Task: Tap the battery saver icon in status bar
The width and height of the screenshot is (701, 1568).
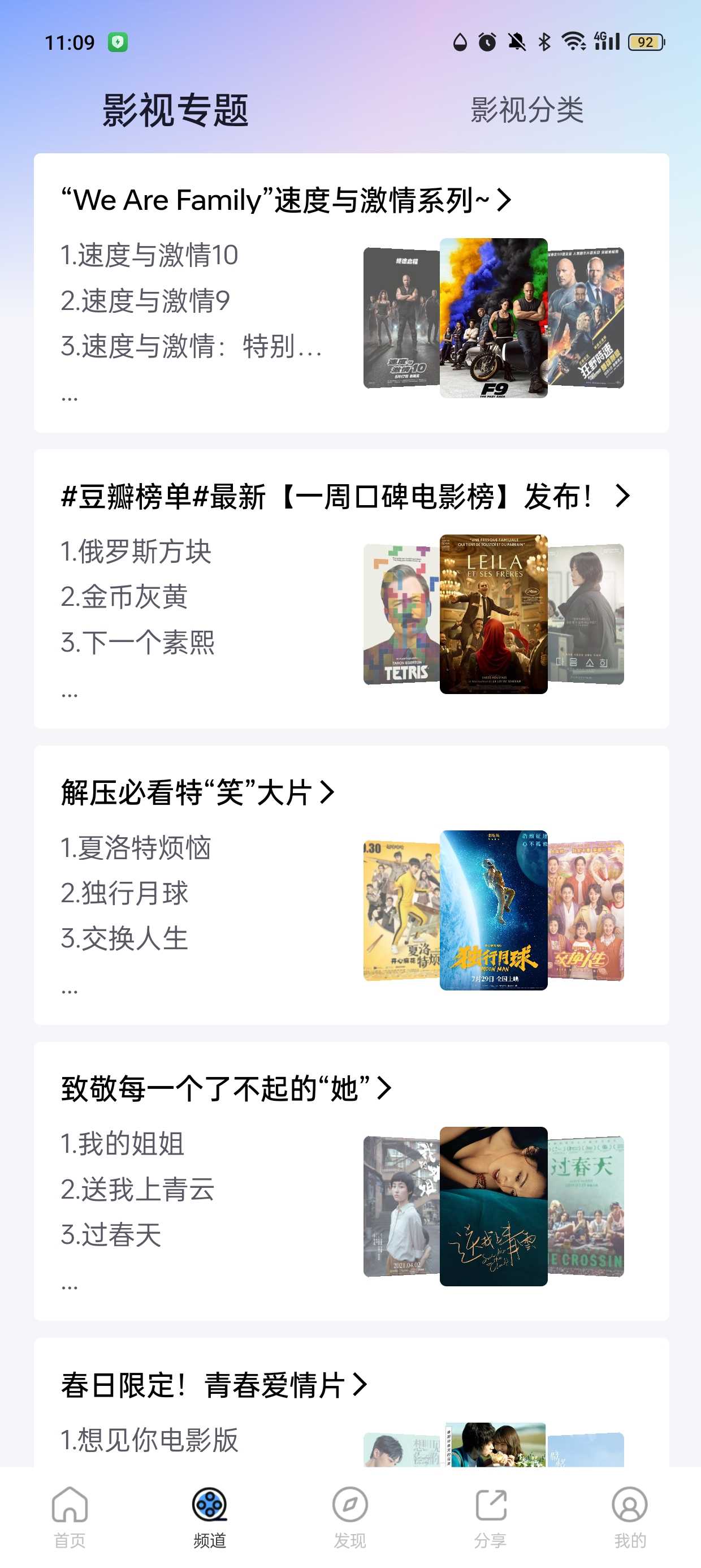Action: click(119, 42)
